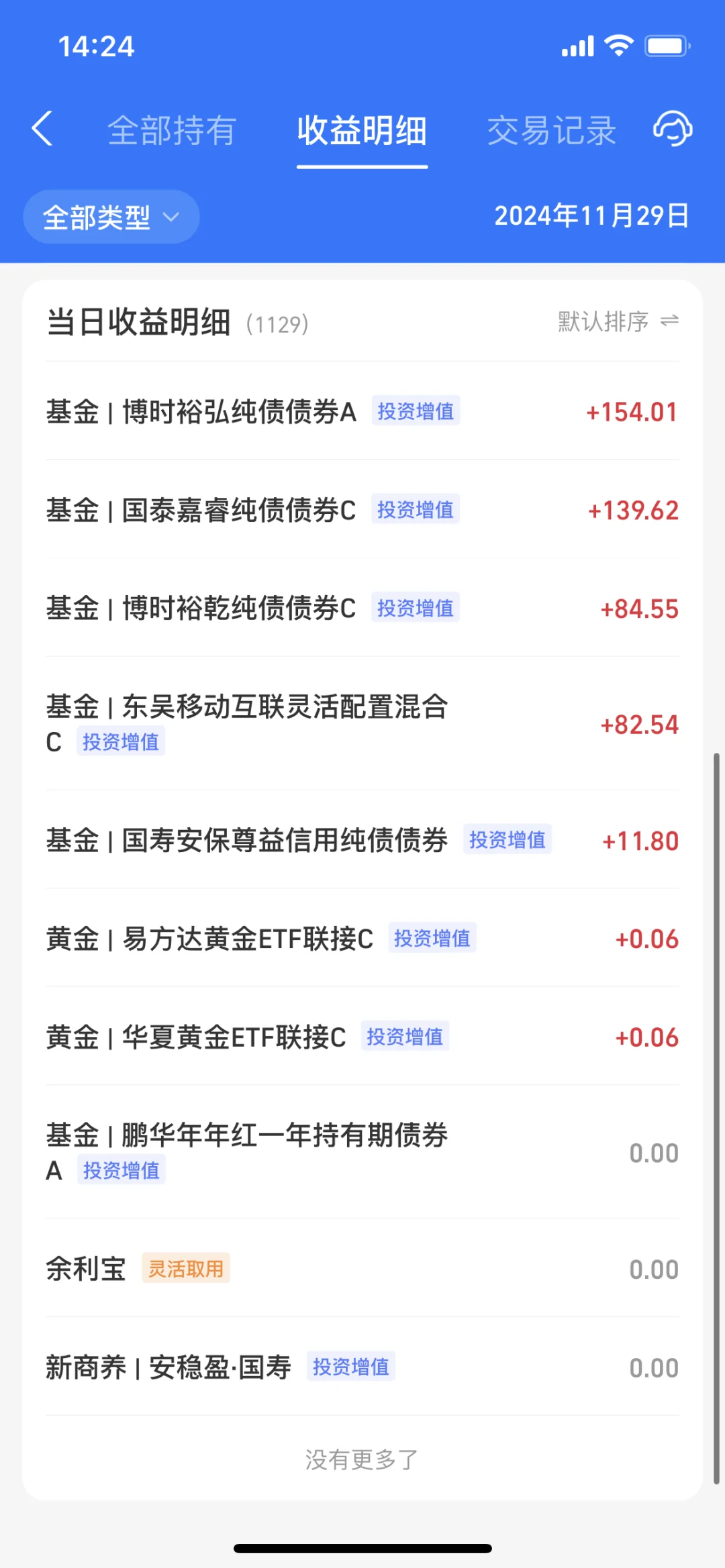Viewport: 725px width, 1568px height.
Task: Tap the 灵活取用 tag next to 余利宝
Action: coord(186,1268)
